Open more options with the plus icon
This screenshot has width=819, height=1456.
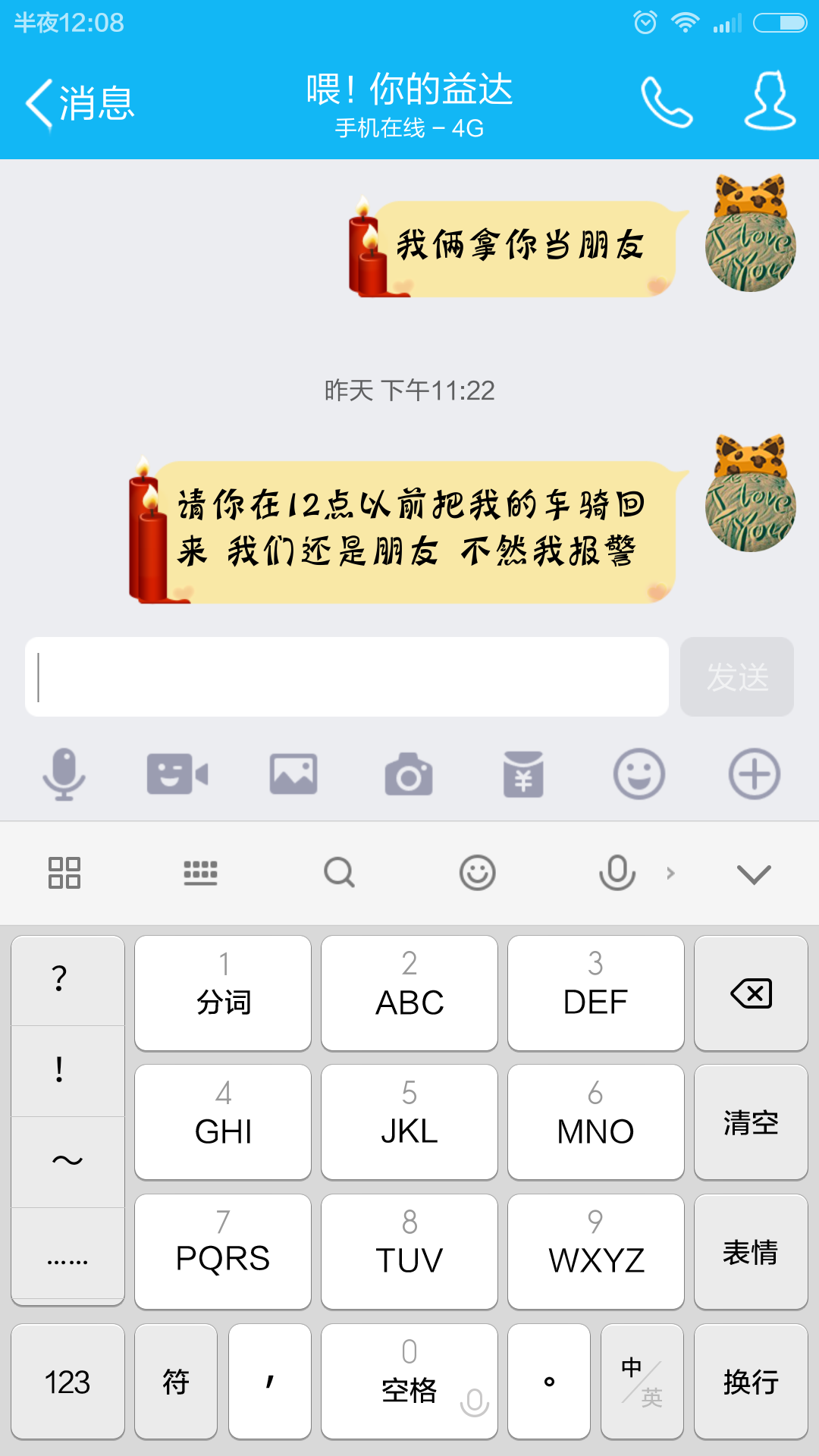[754, 774]
